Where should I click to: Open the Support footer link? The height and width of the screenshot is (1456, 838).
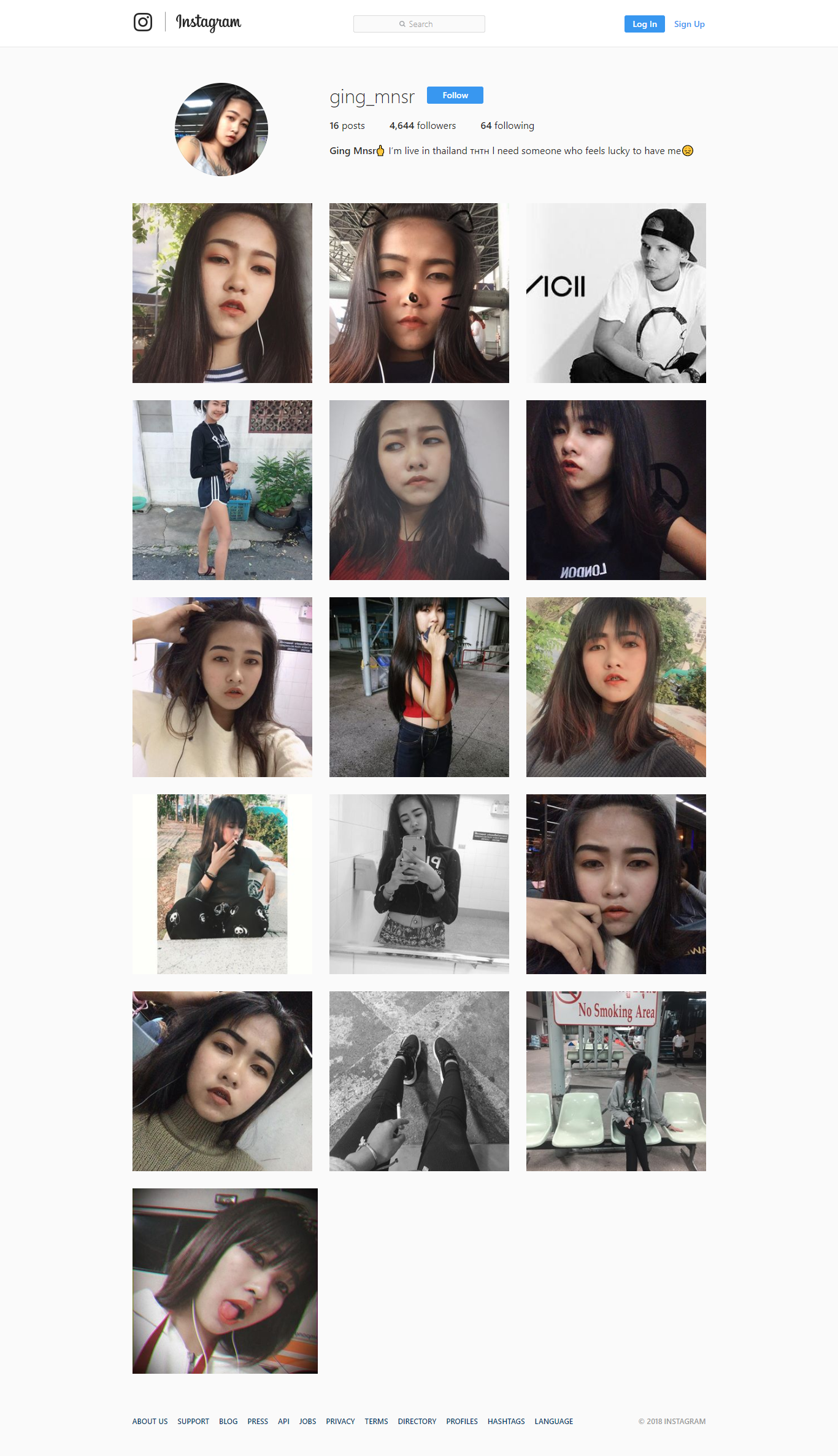point(193,1421)
